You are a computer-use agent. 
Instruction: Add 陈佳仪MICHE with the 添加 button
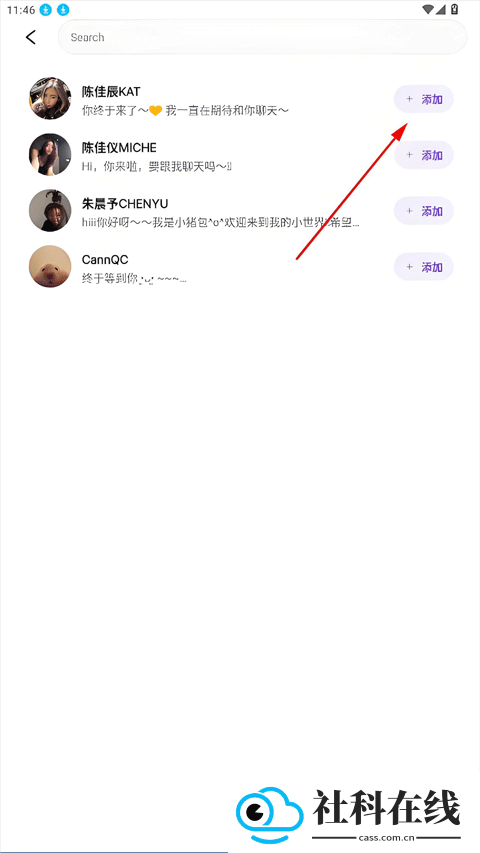coord(423,155)
